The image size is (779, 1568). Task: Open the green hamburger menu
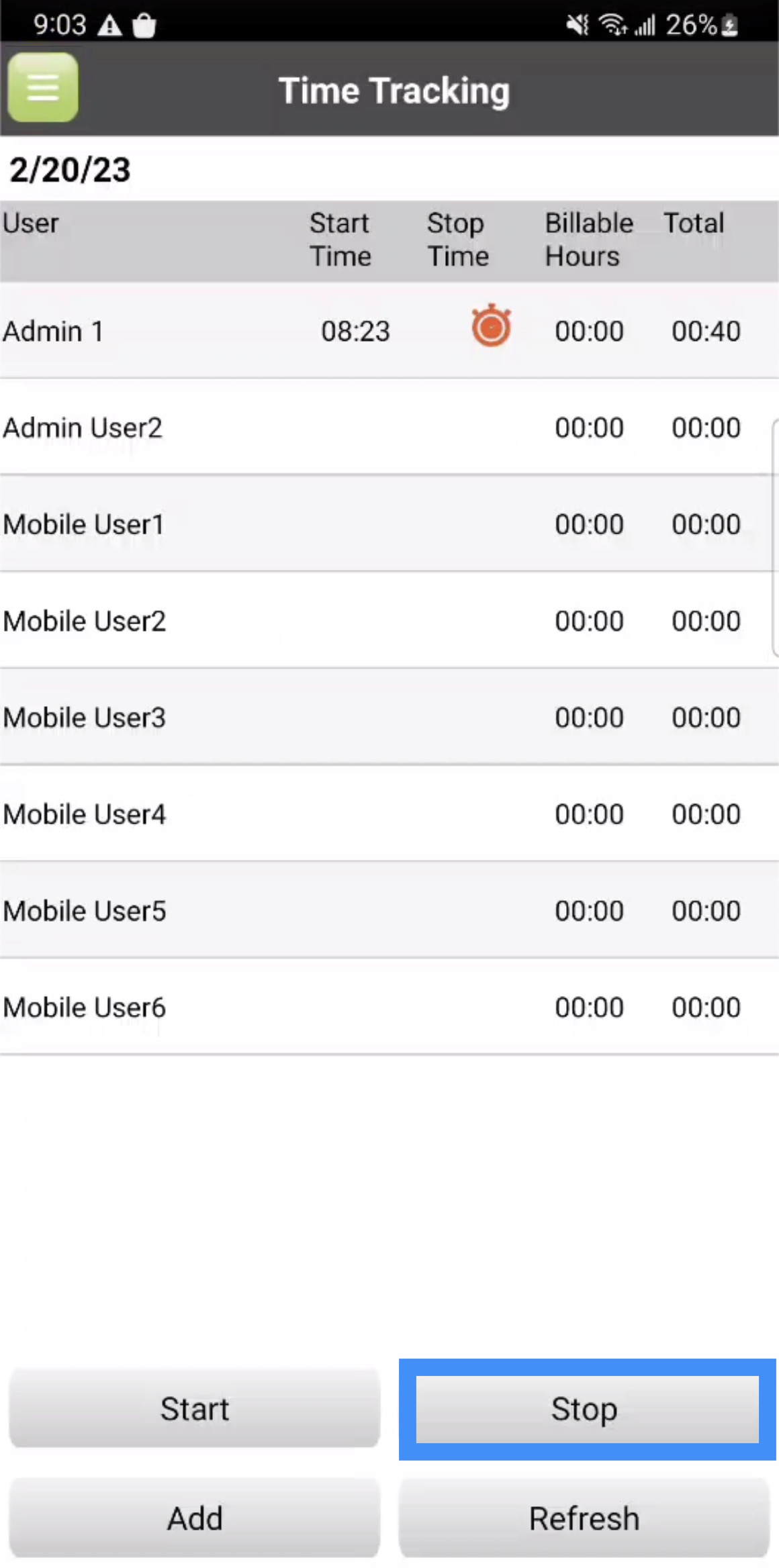42,88
